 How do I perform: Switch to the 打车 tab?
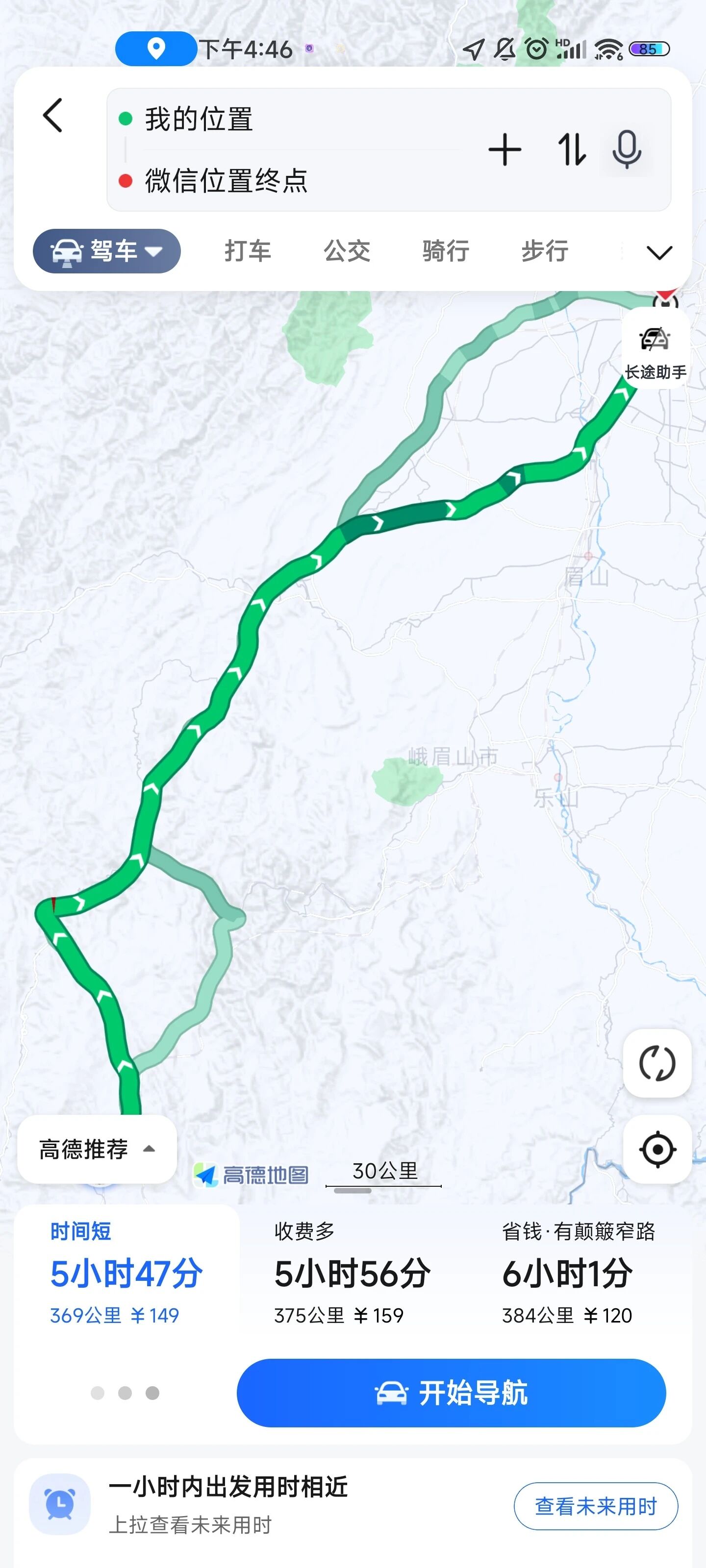point(247,251)
